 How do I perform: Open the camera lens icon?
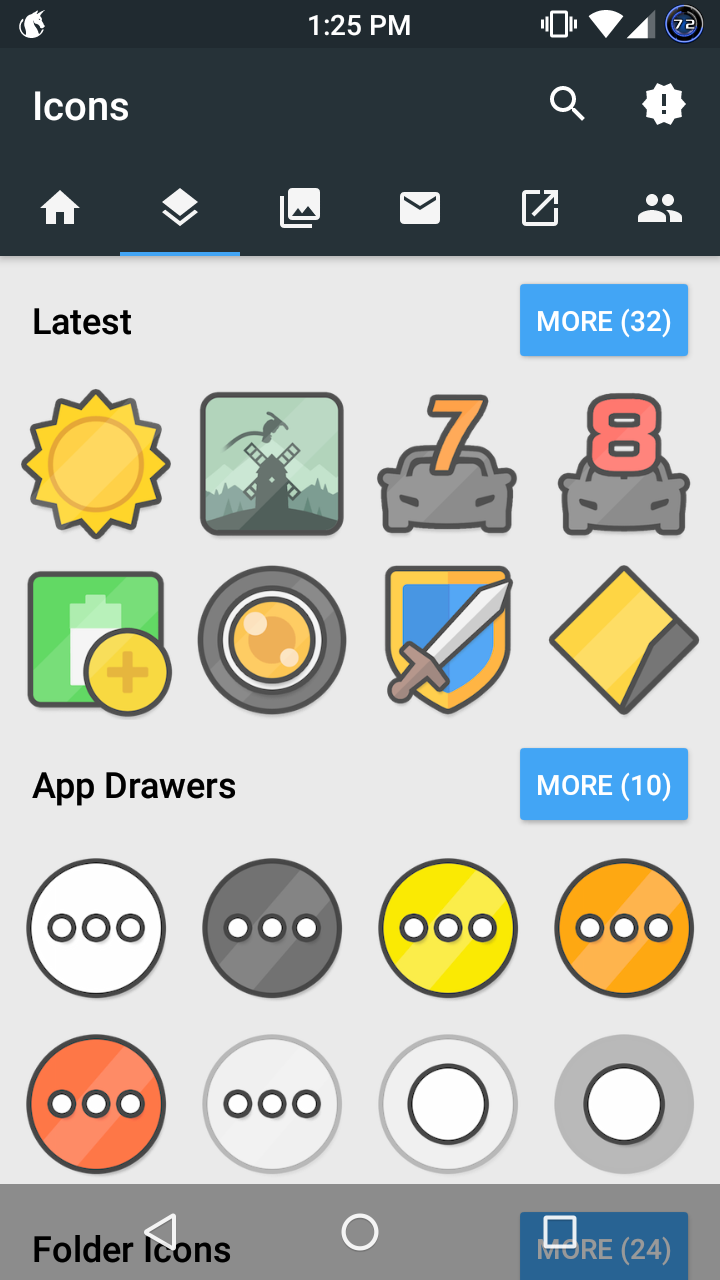272,639
